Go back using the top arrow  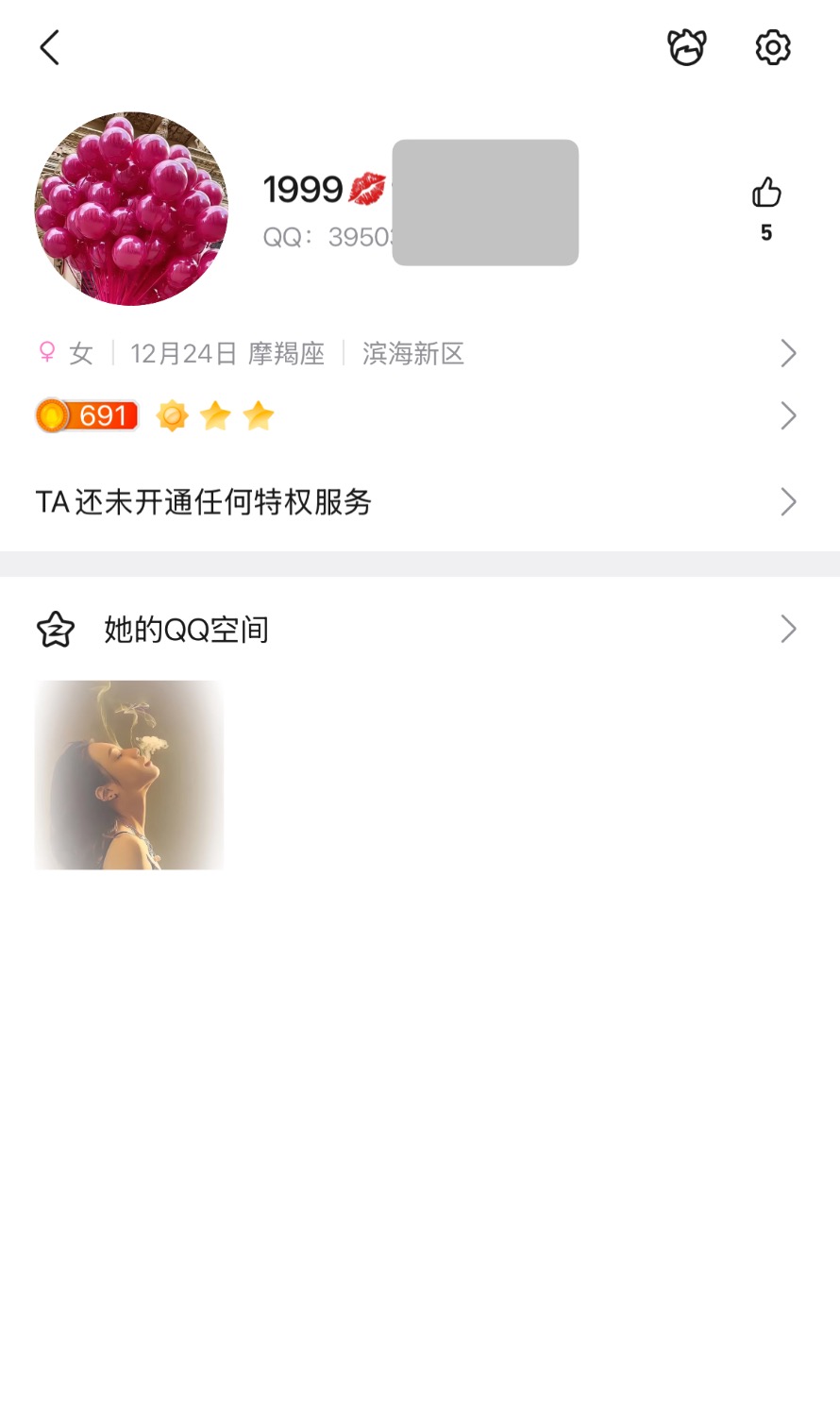point(50,47)
